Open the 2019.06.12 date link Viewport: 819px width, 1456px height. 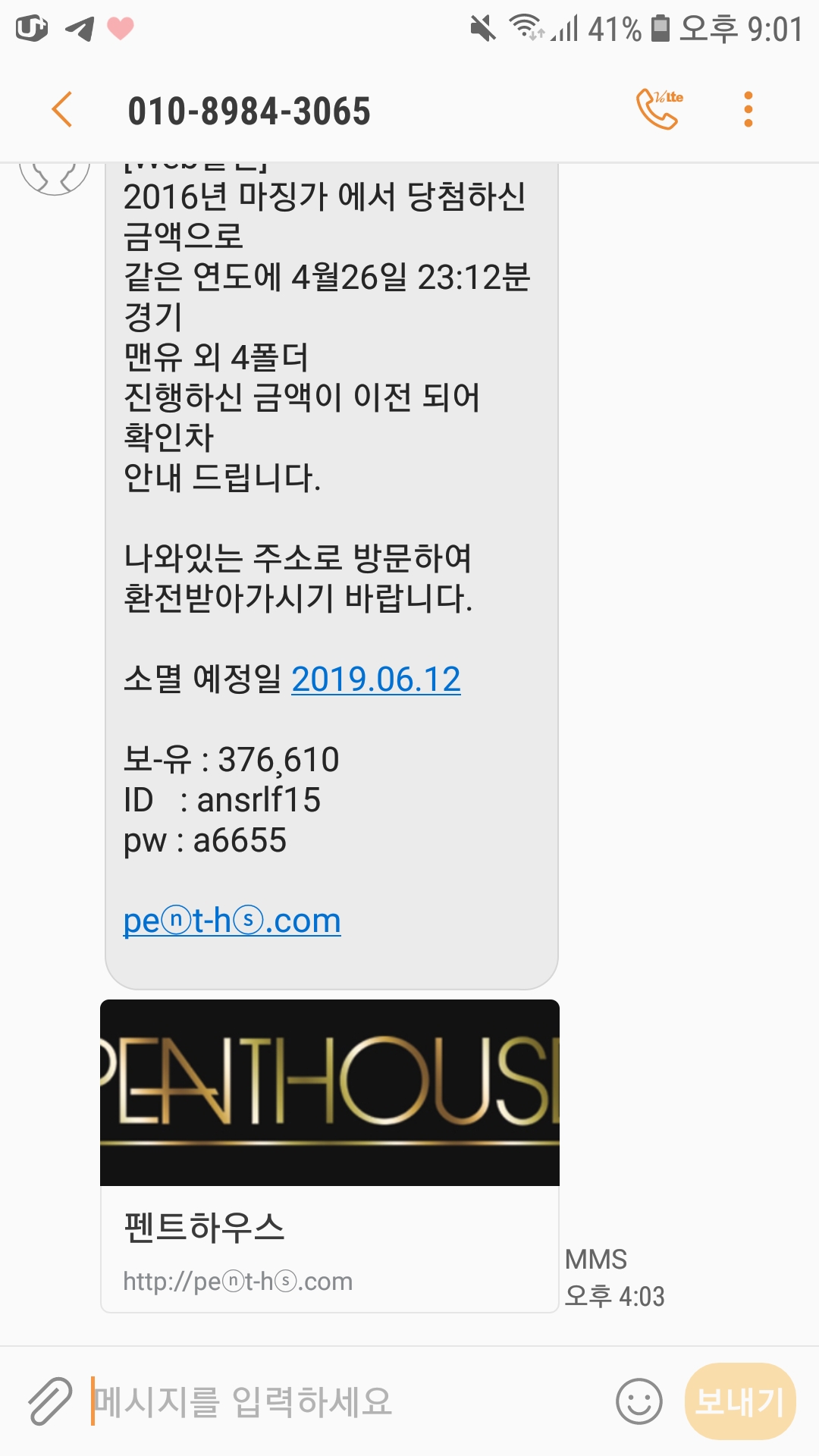[376, 679]
